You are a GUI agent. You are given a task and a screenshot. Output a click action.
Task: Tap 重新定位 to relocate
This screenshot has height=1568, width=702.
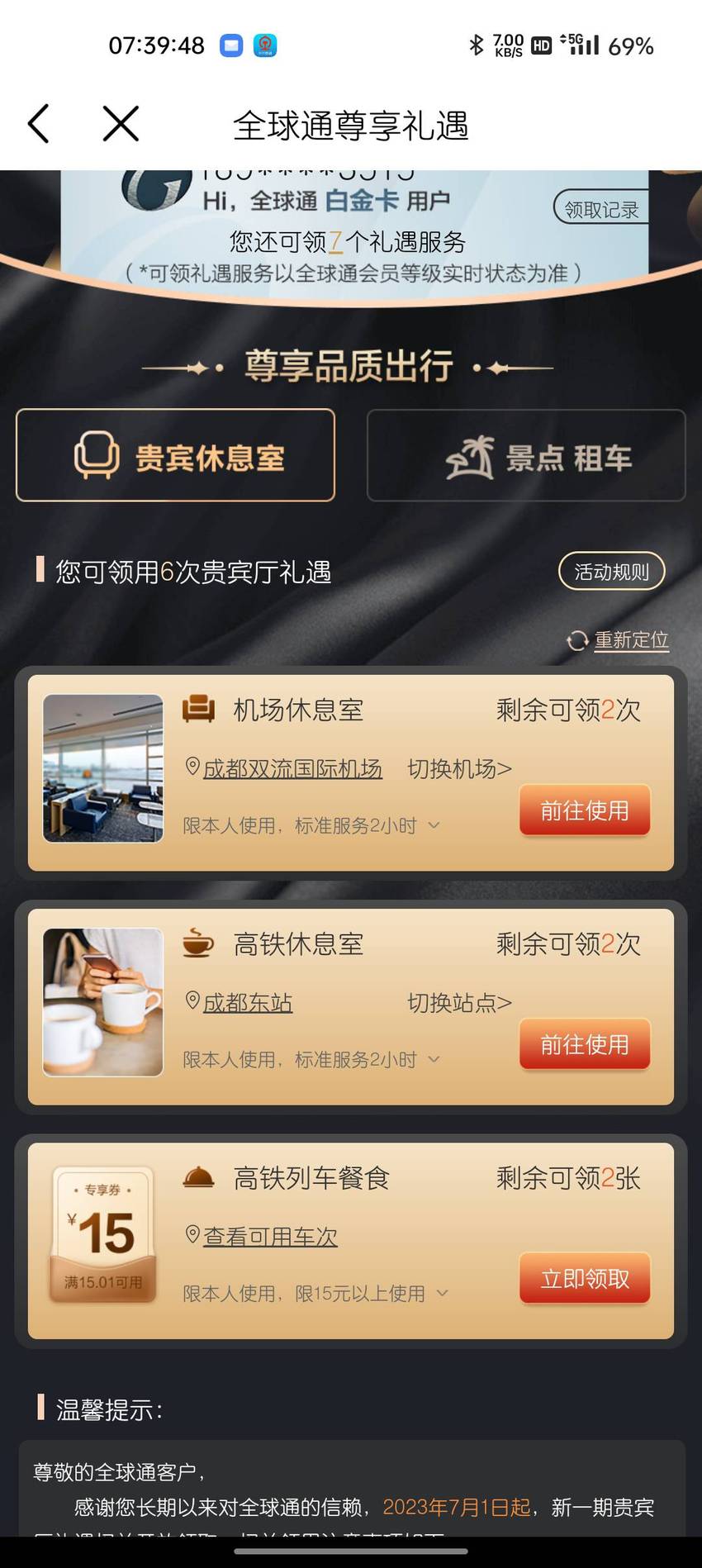(x=619, y=640)
